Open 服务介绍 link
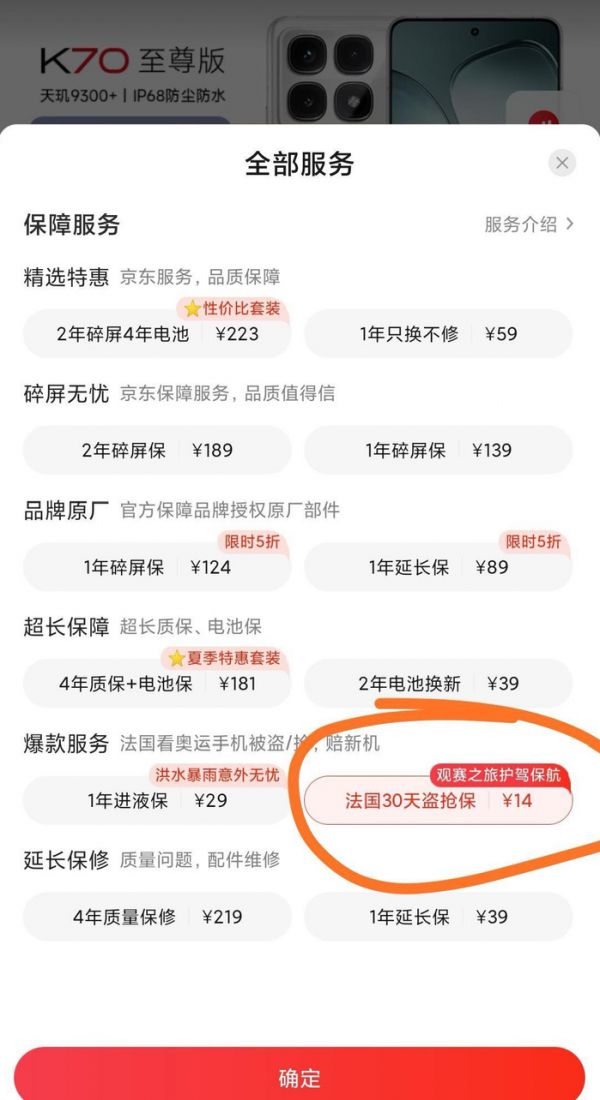 click(529, 224)
